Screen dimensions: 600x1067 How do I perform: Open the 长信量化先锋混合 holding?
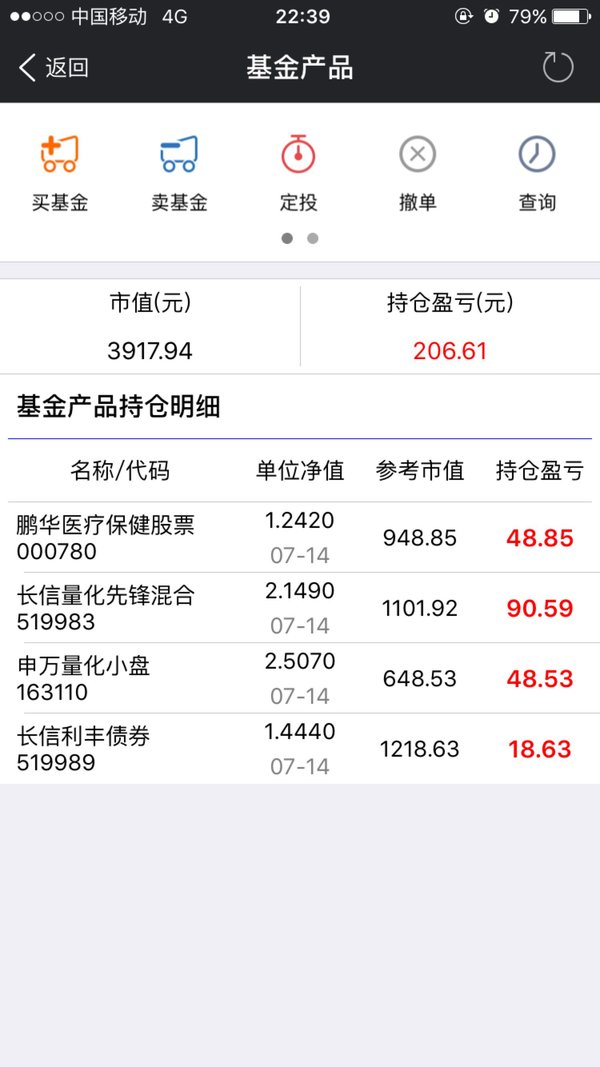[300, 608]
